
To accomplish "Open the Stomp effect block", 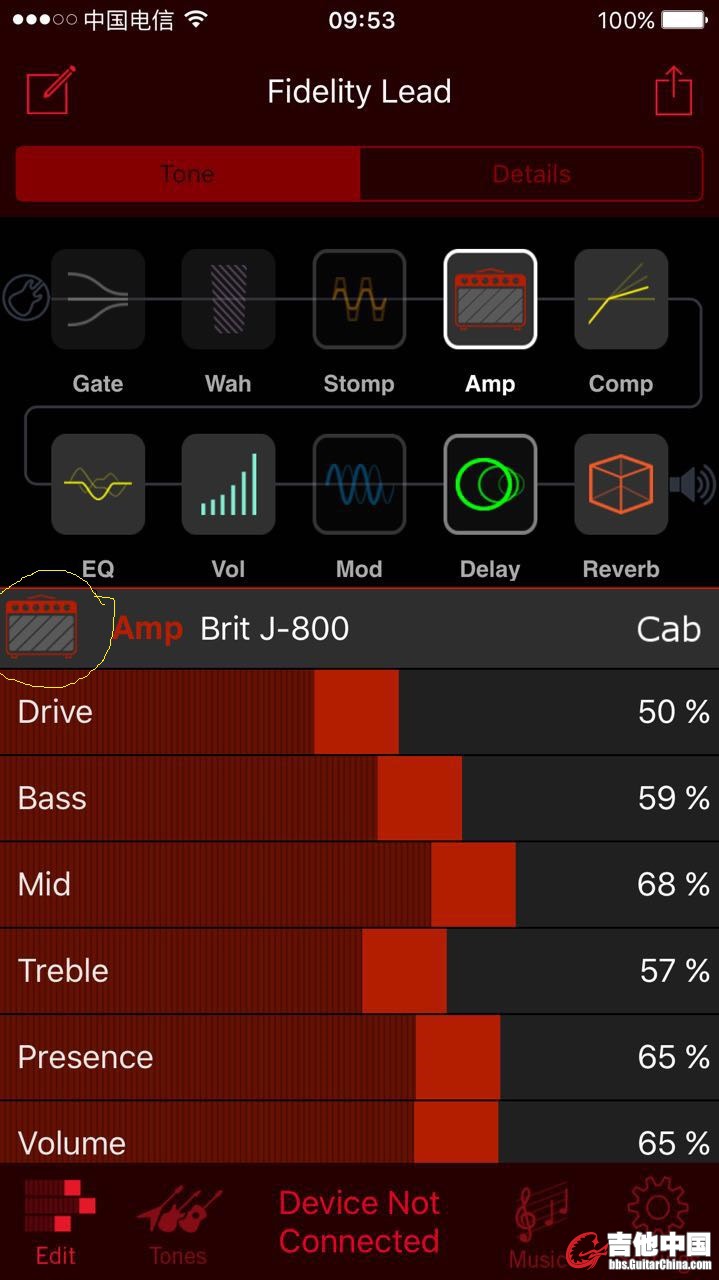I will click(359, 298).
